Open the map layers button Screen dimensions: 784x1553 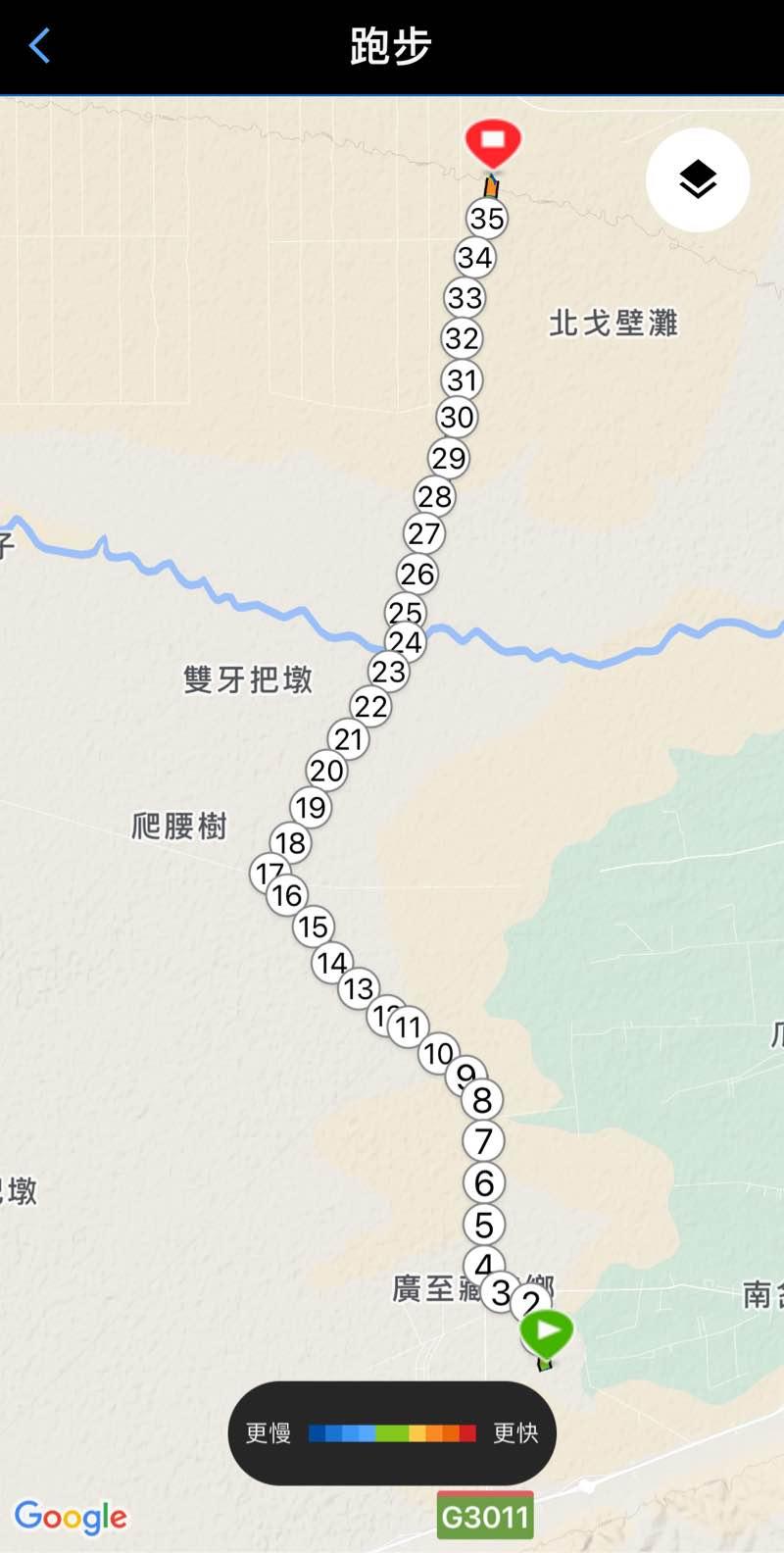click(x=698, y=180)
